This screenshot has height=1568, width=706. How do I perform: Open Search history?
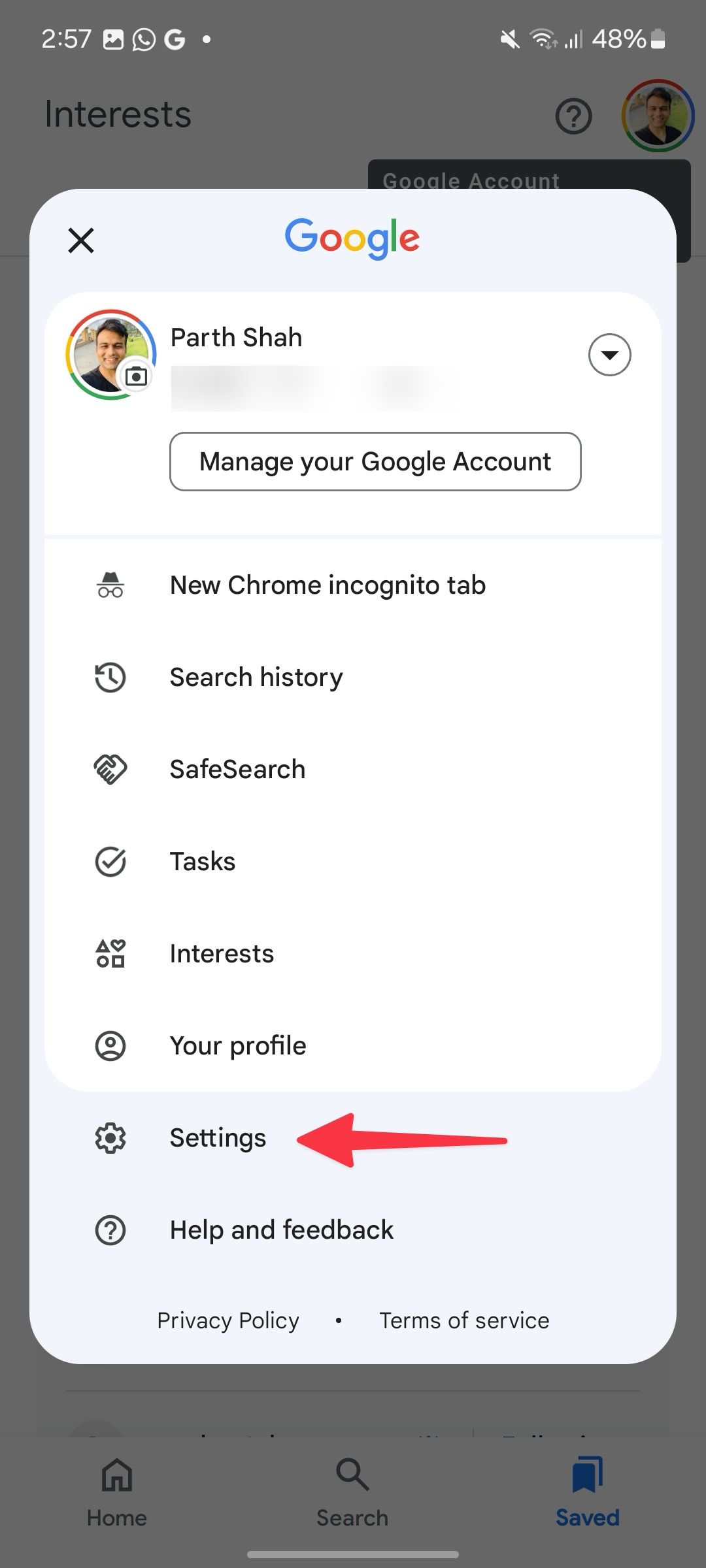tap(256, 678)
